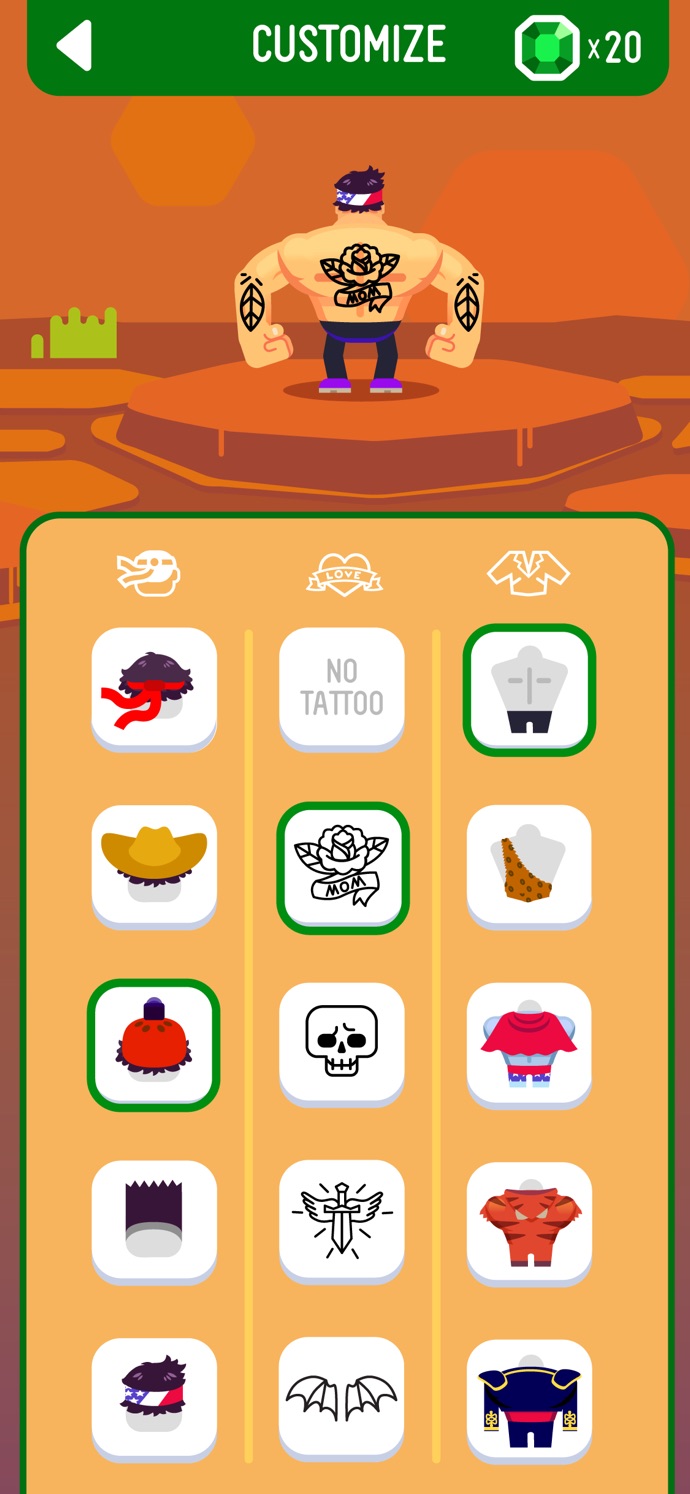Select the No Tattoo option
The height and width of the screenshot is (1494, 690).
(x=342, y=688)
